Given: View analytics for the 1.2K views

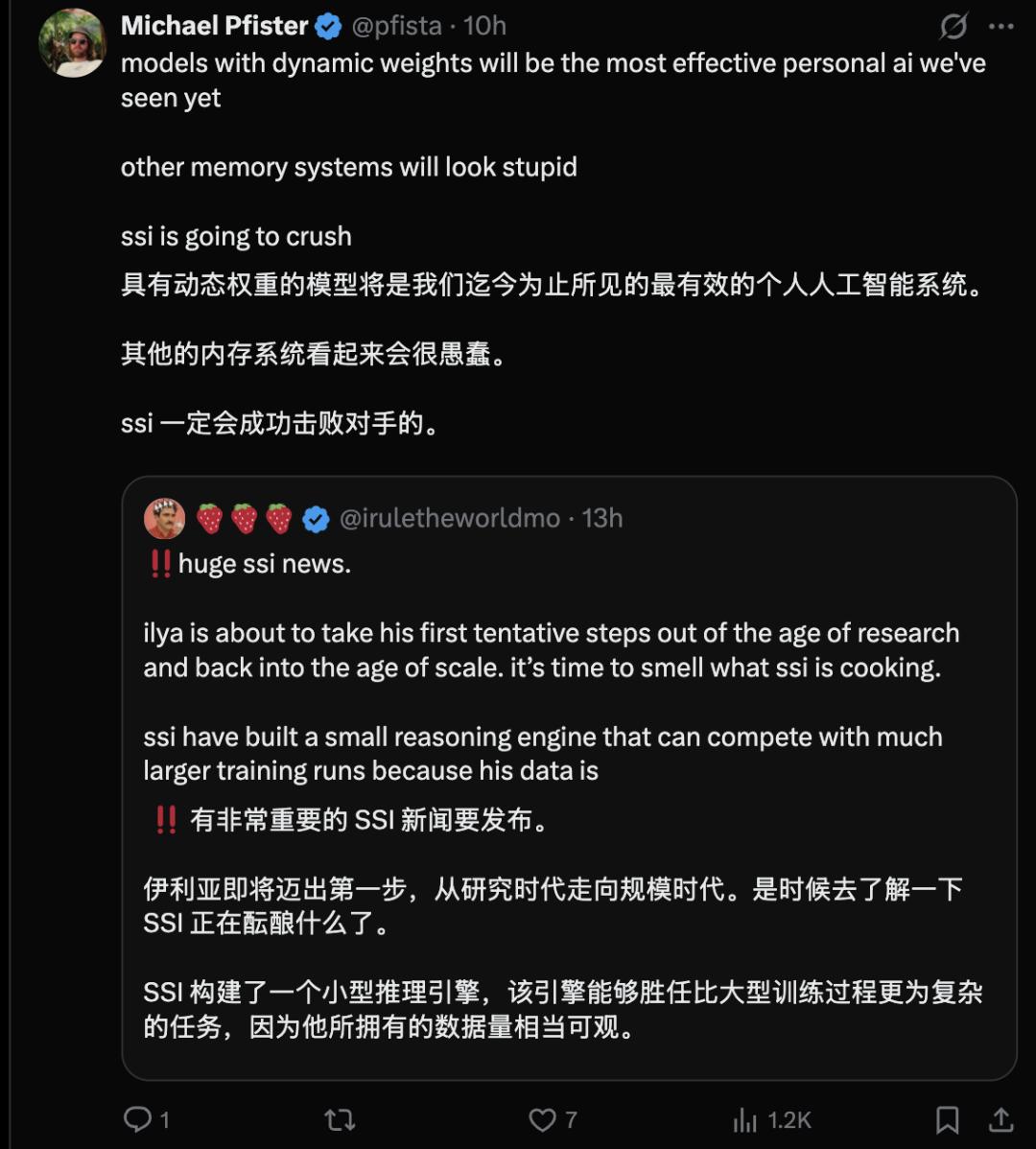Looking at the screenshot, I should (771, 1119).
